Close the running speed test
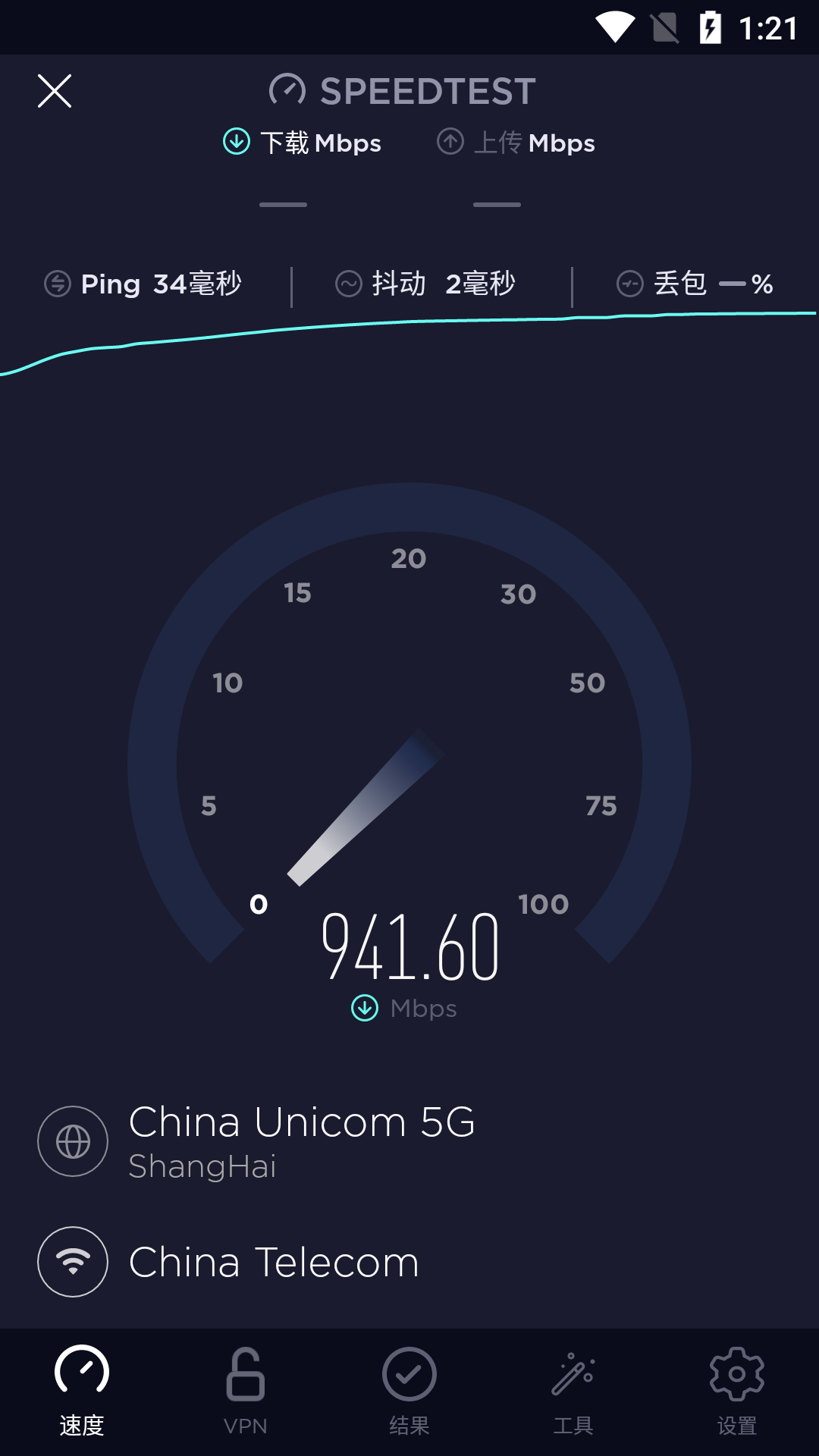The height and width of the screenshot is (1456, 819). pos(55,91)
